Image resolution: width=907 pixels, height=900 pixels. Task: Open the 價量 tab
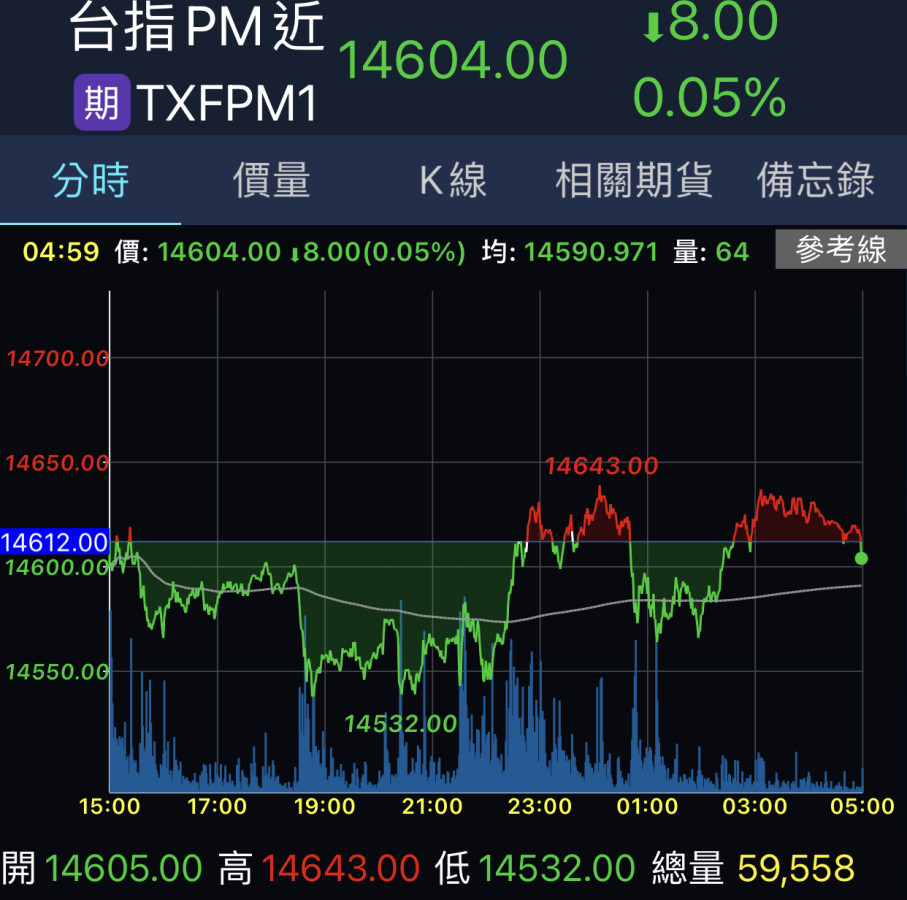271,182
